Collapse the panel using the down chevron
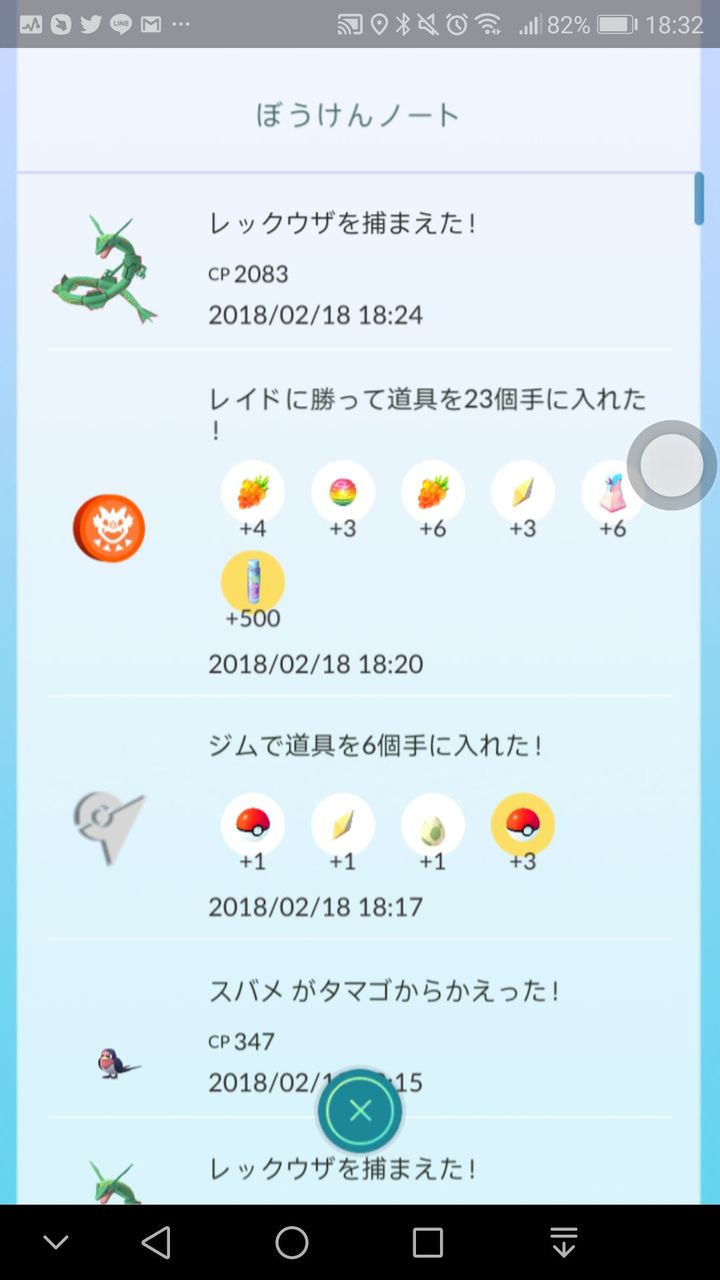This screenshot has height=1280, width=720. (55, 1241)
